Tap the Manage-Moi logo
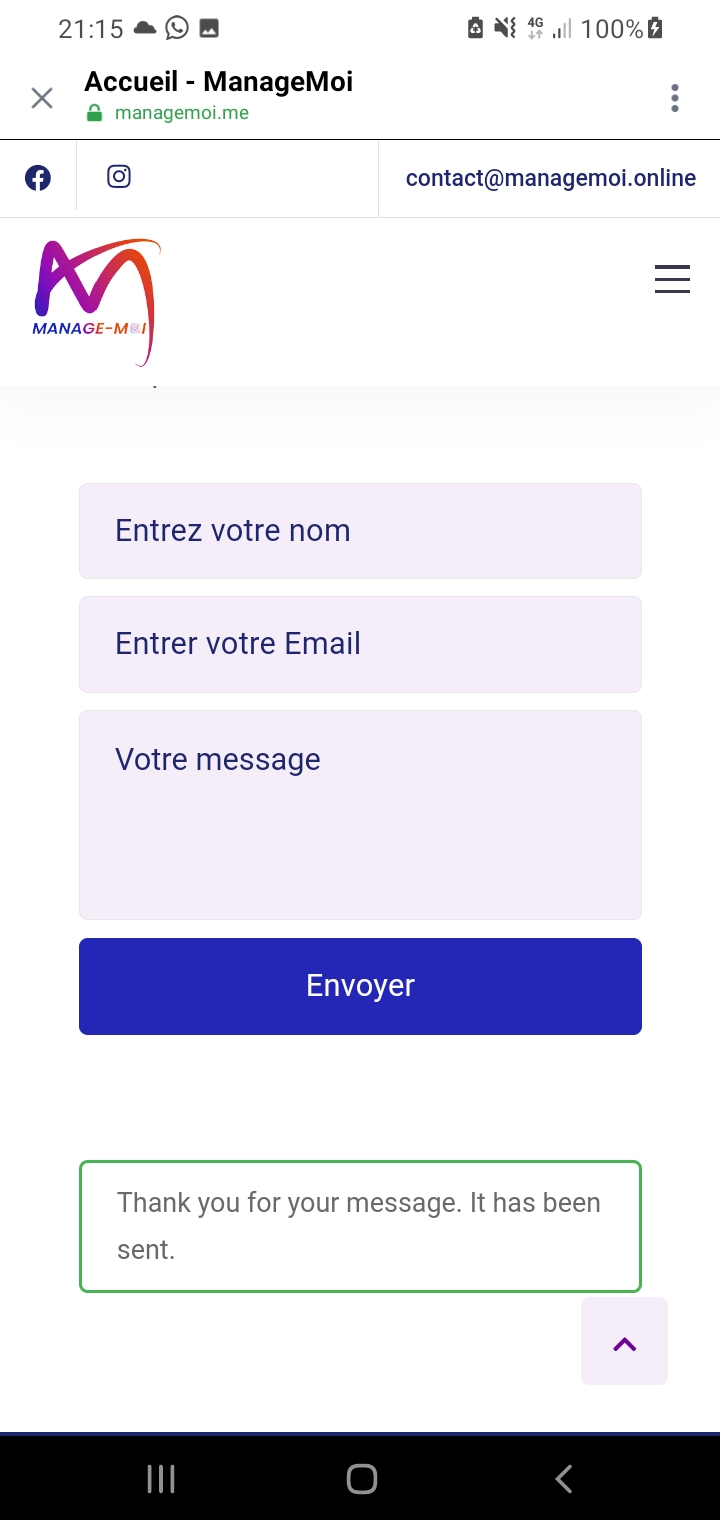 tap(96, 301)
